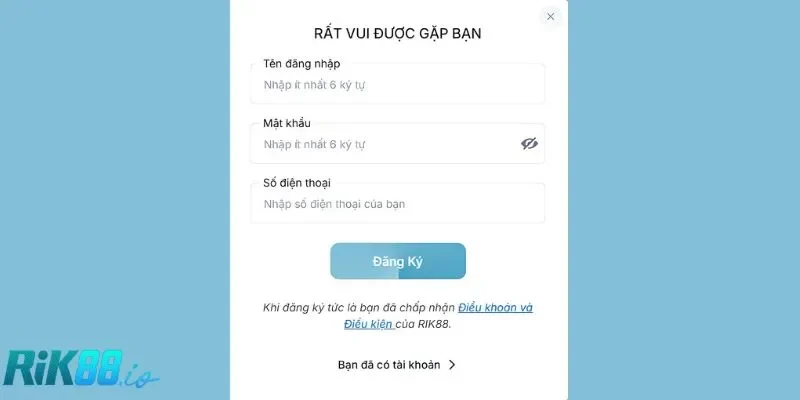Image resolution: width=800 pixels, height=400 pixels.
Task: Open the Điều khoản và Điều kiện link
Action: coord(494,308)
